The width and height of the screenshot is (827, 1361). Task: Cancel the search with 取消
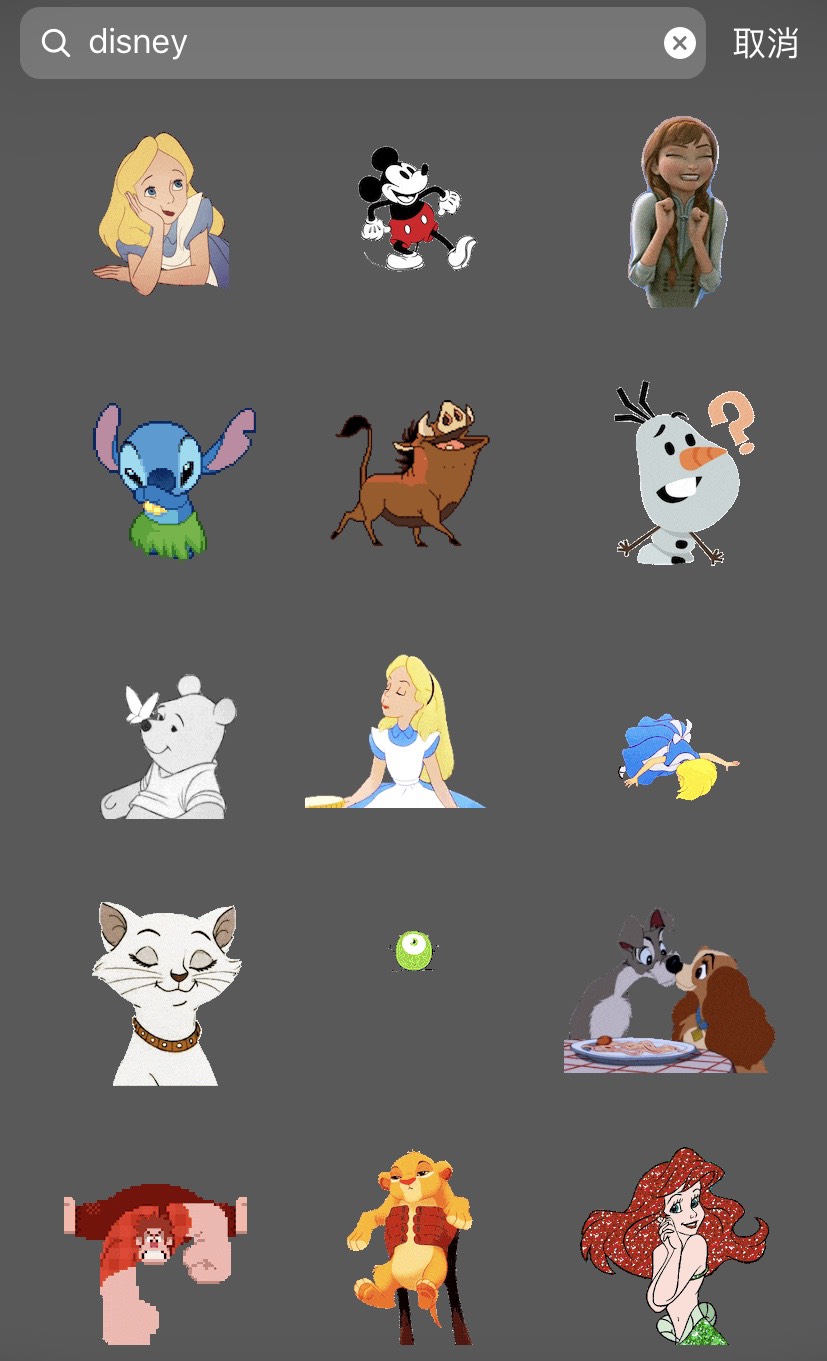tap(765, 43)
